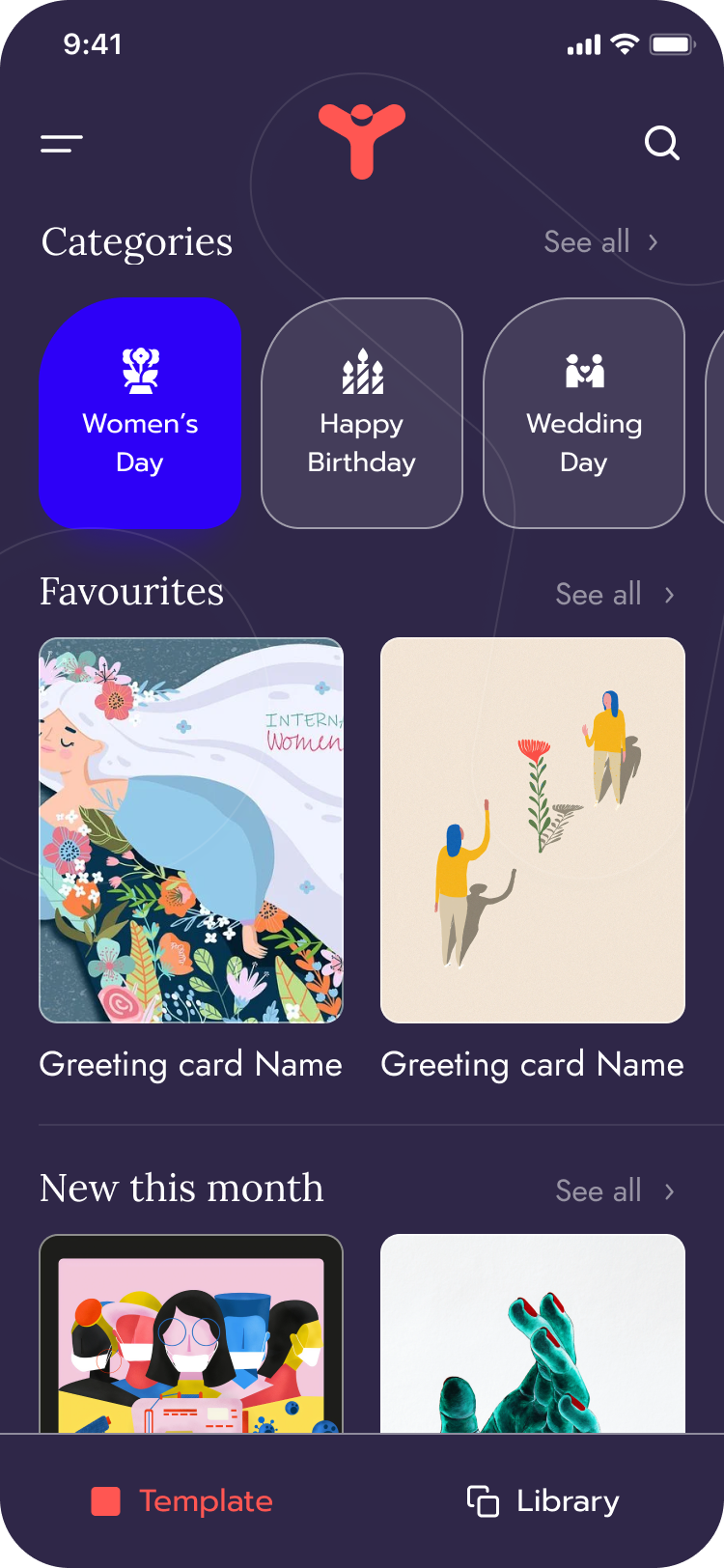Open the beige card with red flower
This screenshot has width=724, height=1568.
click(533, 830)
